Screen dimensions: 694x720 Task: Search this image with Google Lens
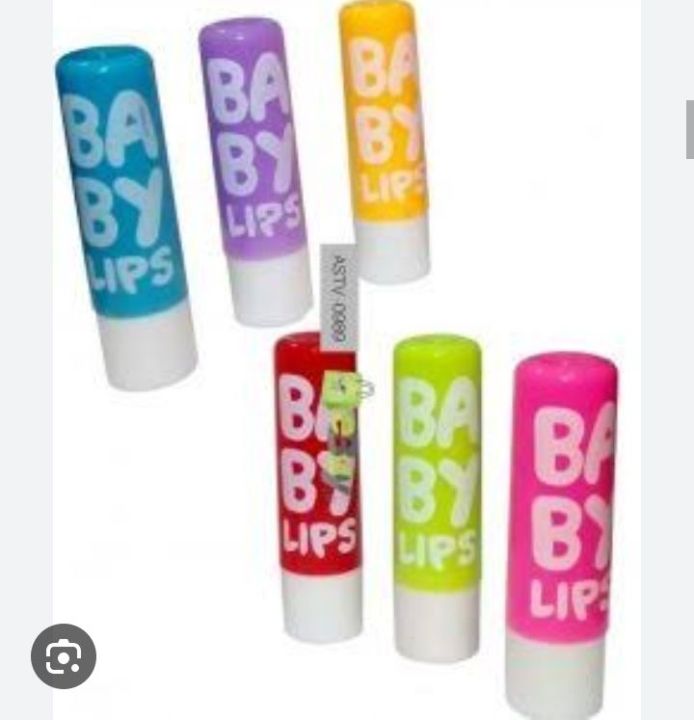tap(63, 656)
